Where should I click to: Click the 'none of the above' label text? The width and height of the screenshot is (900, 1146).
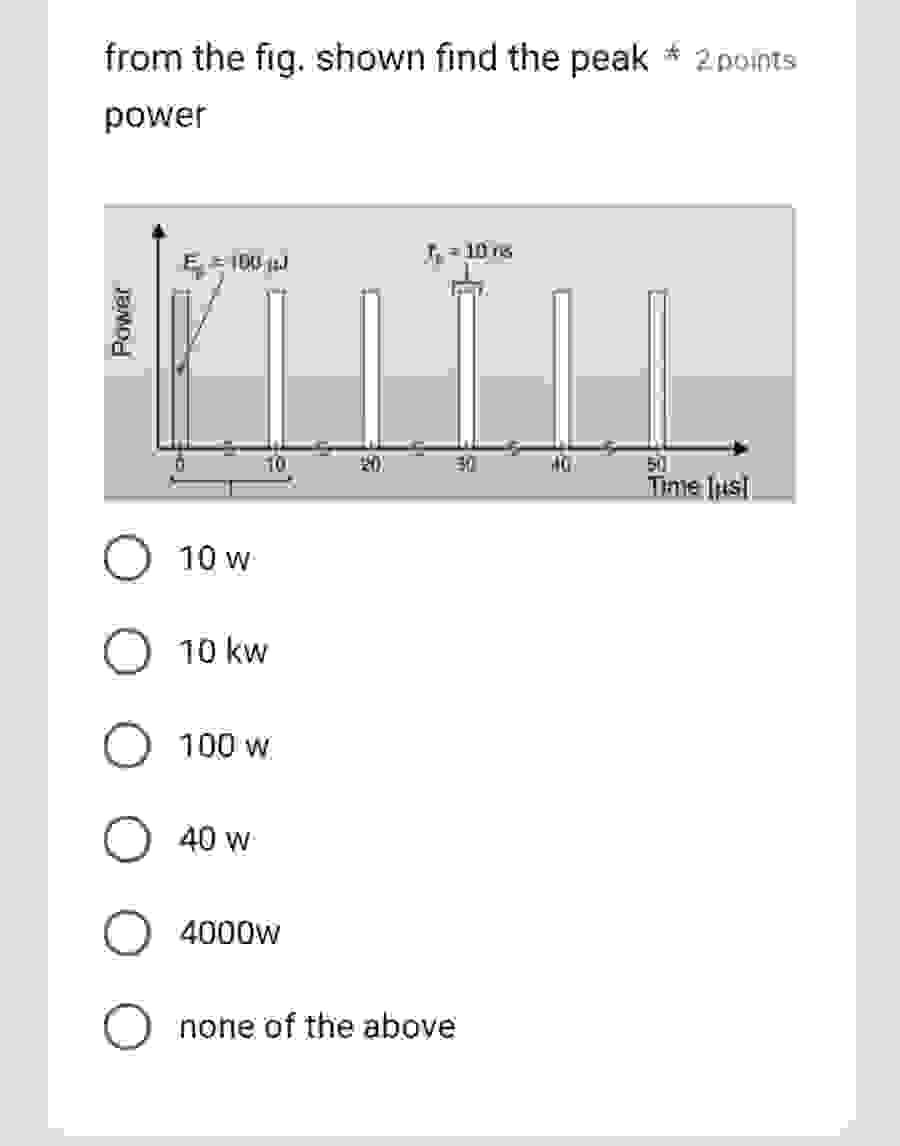316,1025
